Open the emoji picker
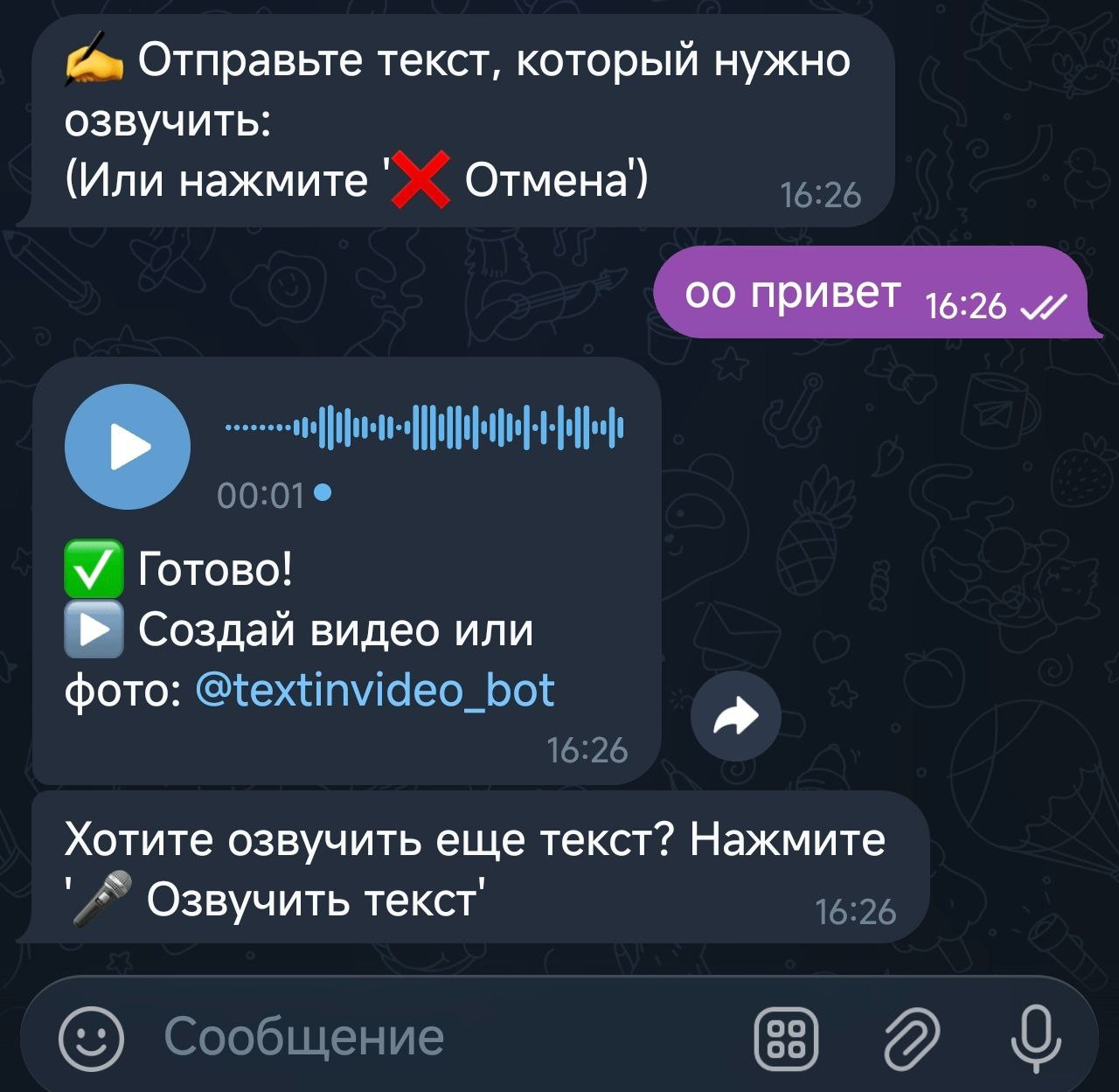Viewport: 1119px width, 1092px height. click(x=91, y=1038)
